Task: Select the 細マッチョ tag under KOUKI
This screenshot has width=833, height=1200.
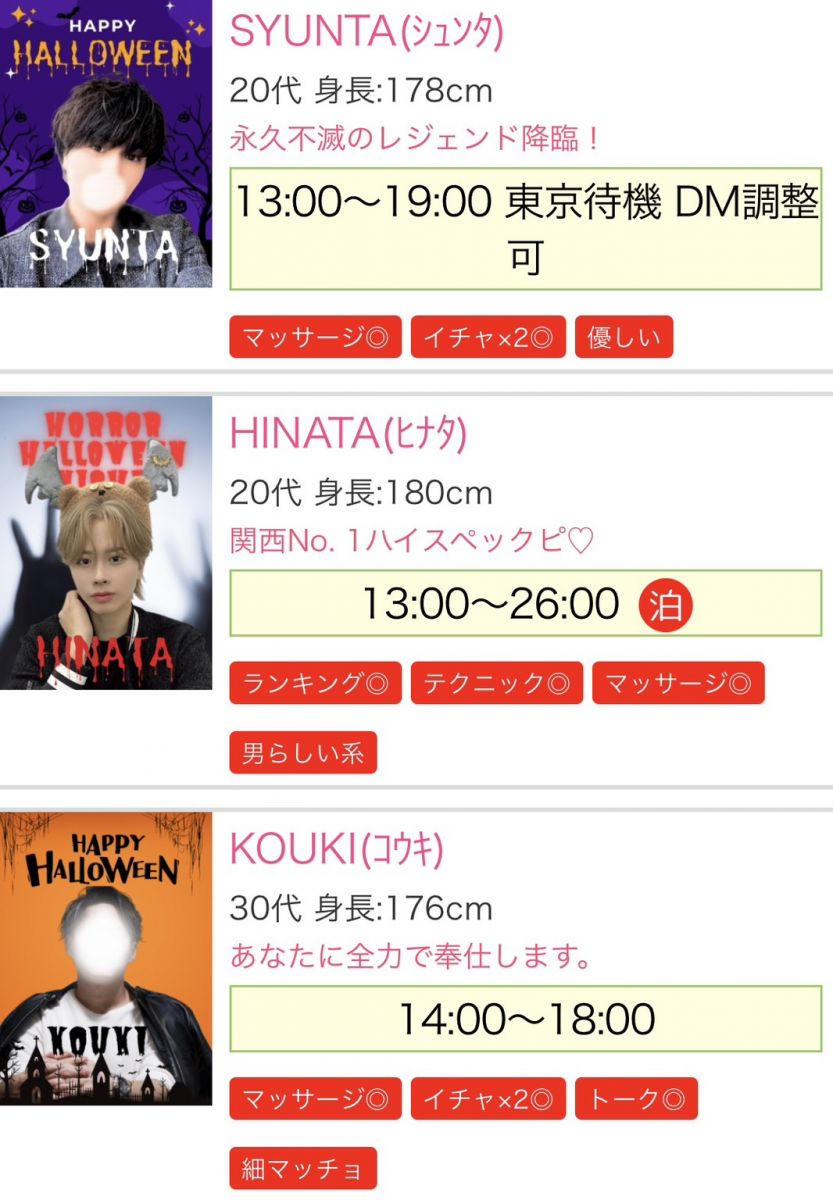Action: (303, 1168)
